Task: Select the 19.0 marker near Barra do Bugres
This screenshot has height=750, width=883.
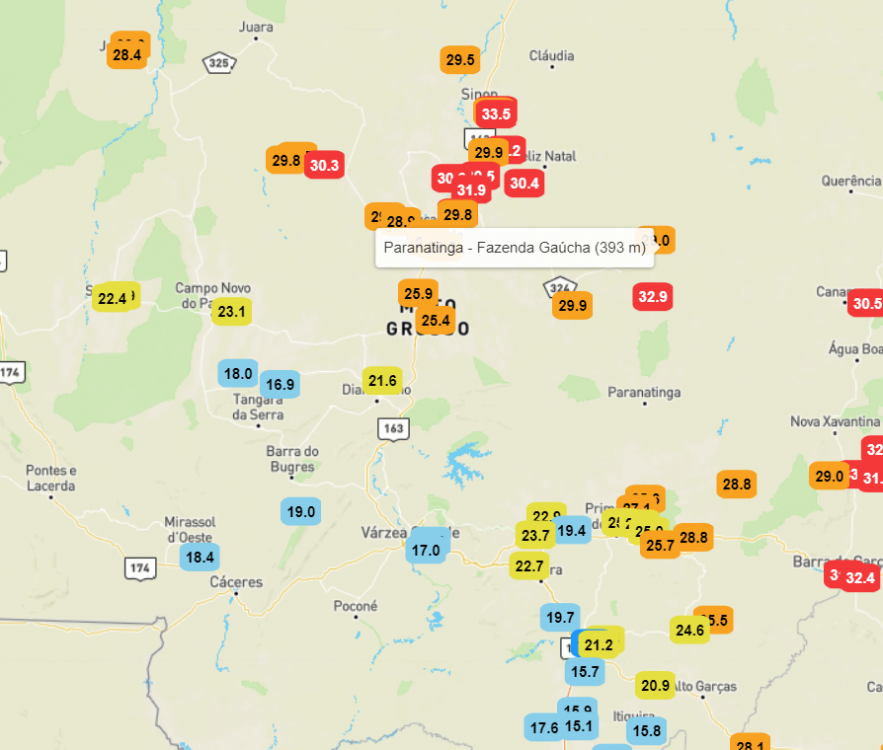Action: click(x=301, y=512)
